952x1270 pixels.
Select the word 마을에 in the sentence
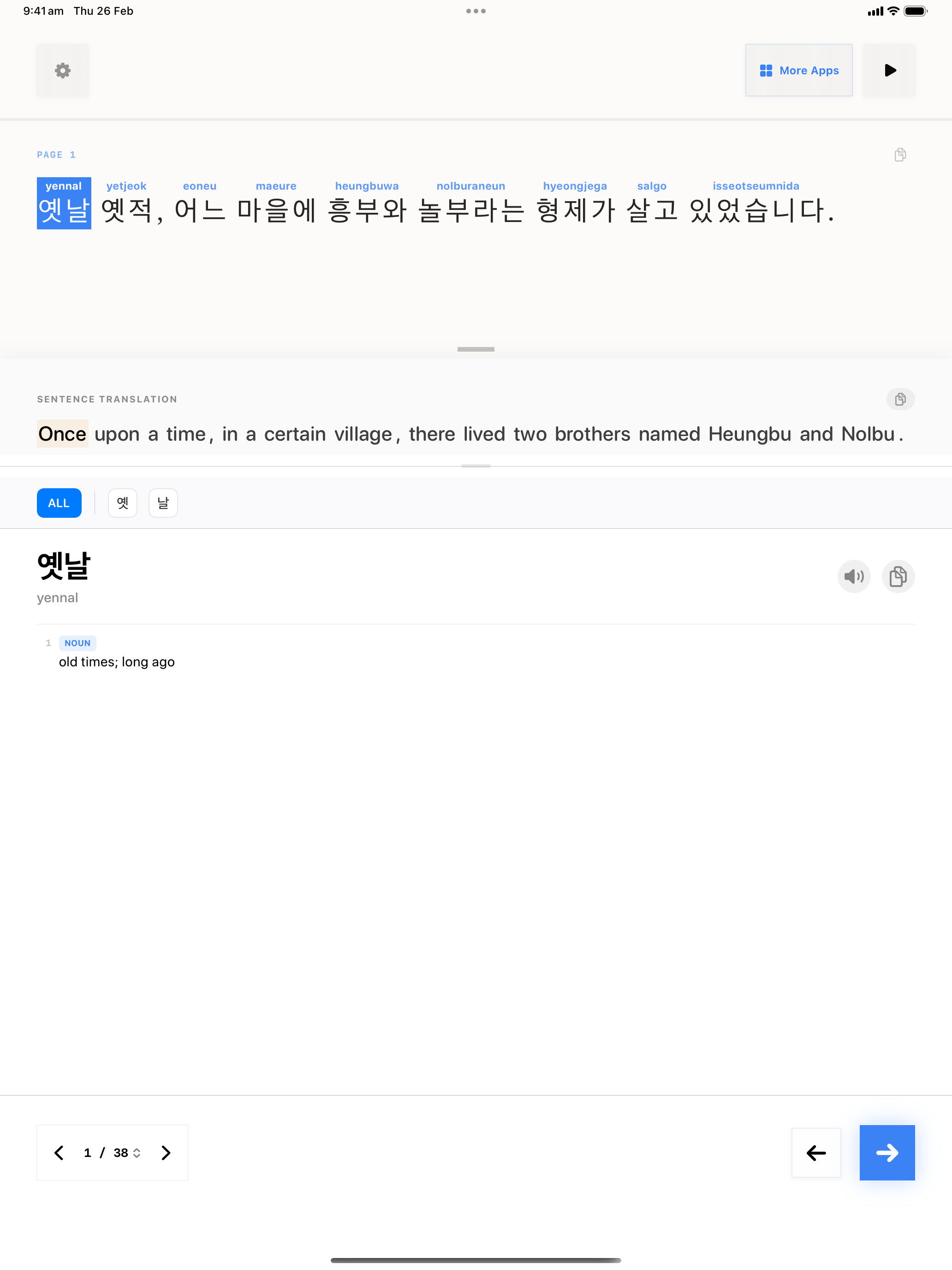(x=276, y=210)
